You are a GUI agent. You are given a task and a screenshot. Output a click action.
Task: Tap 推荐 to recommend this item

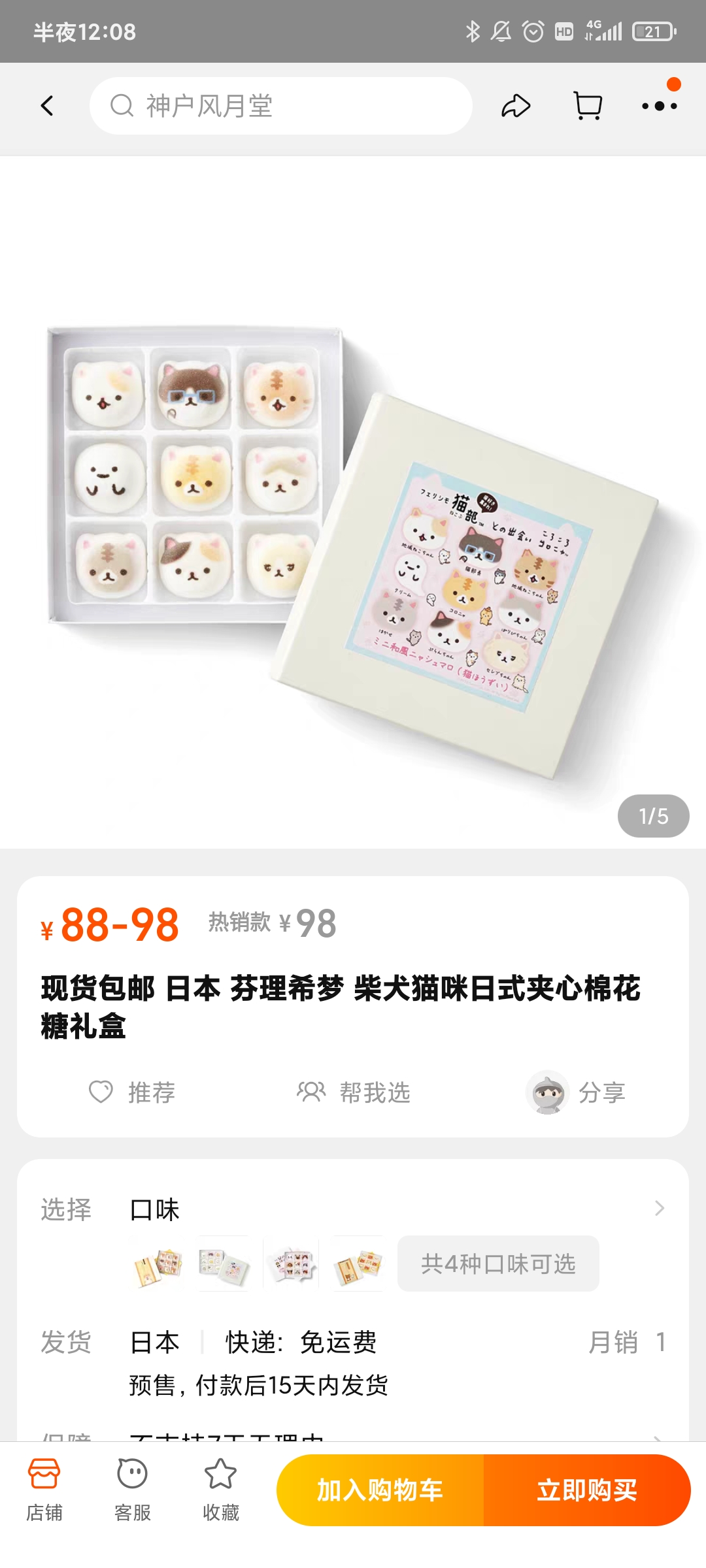point(133,1092)
